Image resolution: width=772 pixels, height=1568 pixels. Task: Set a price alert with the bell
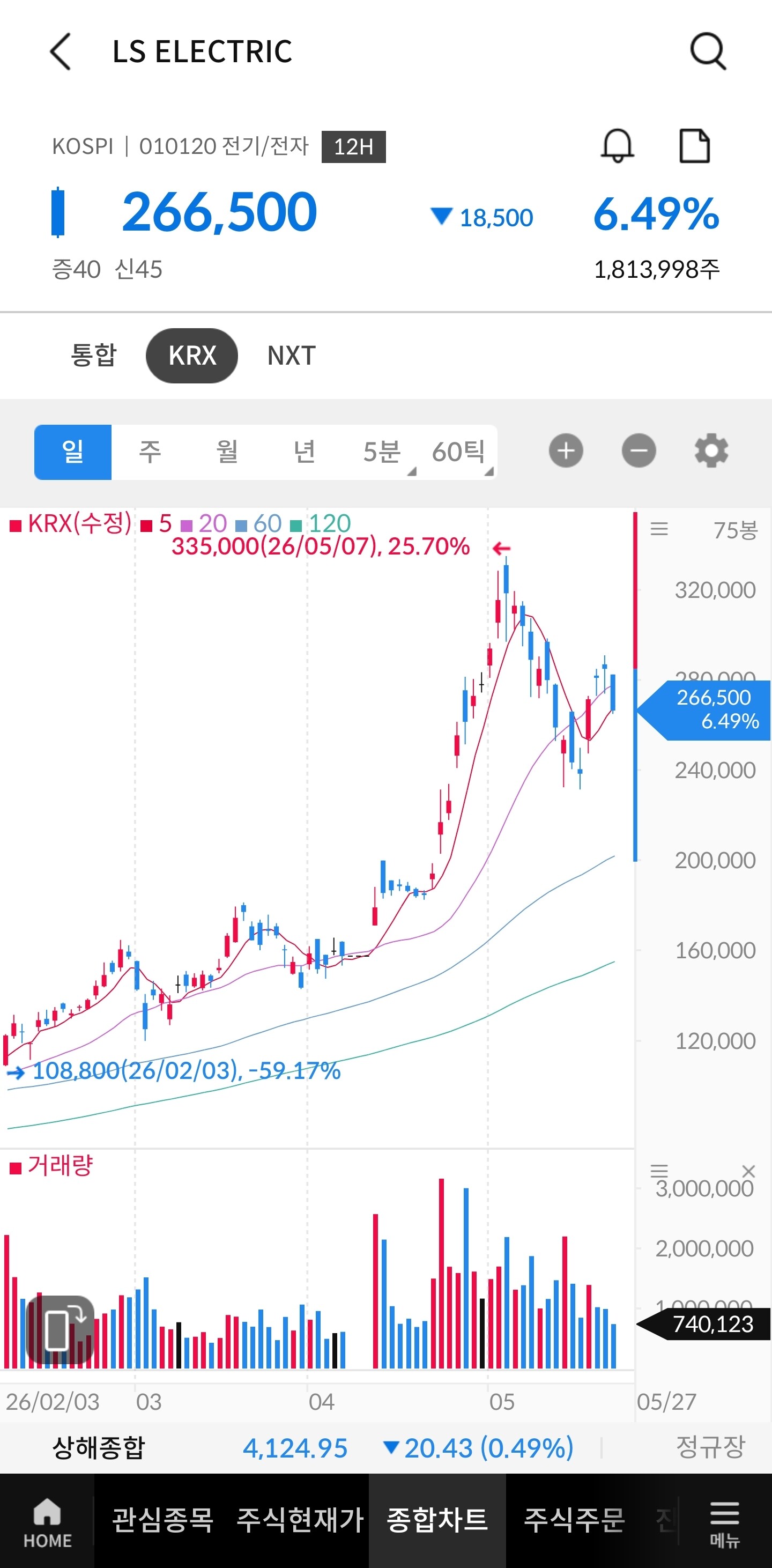(618, 146)
